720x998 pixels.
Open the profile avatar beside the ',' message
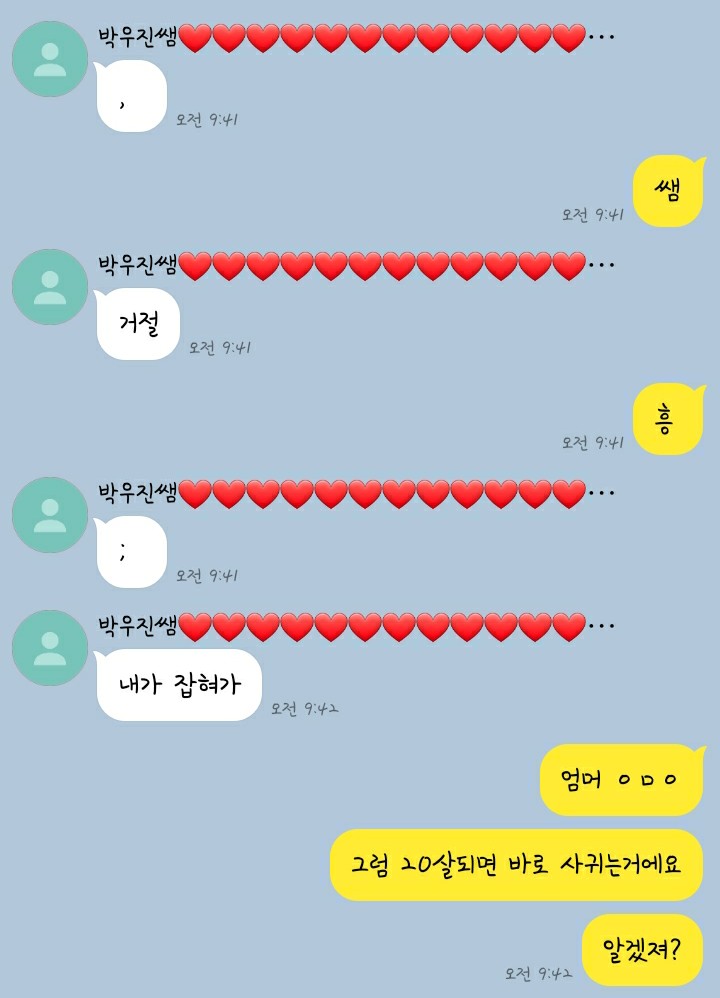[x=50, y=59]
